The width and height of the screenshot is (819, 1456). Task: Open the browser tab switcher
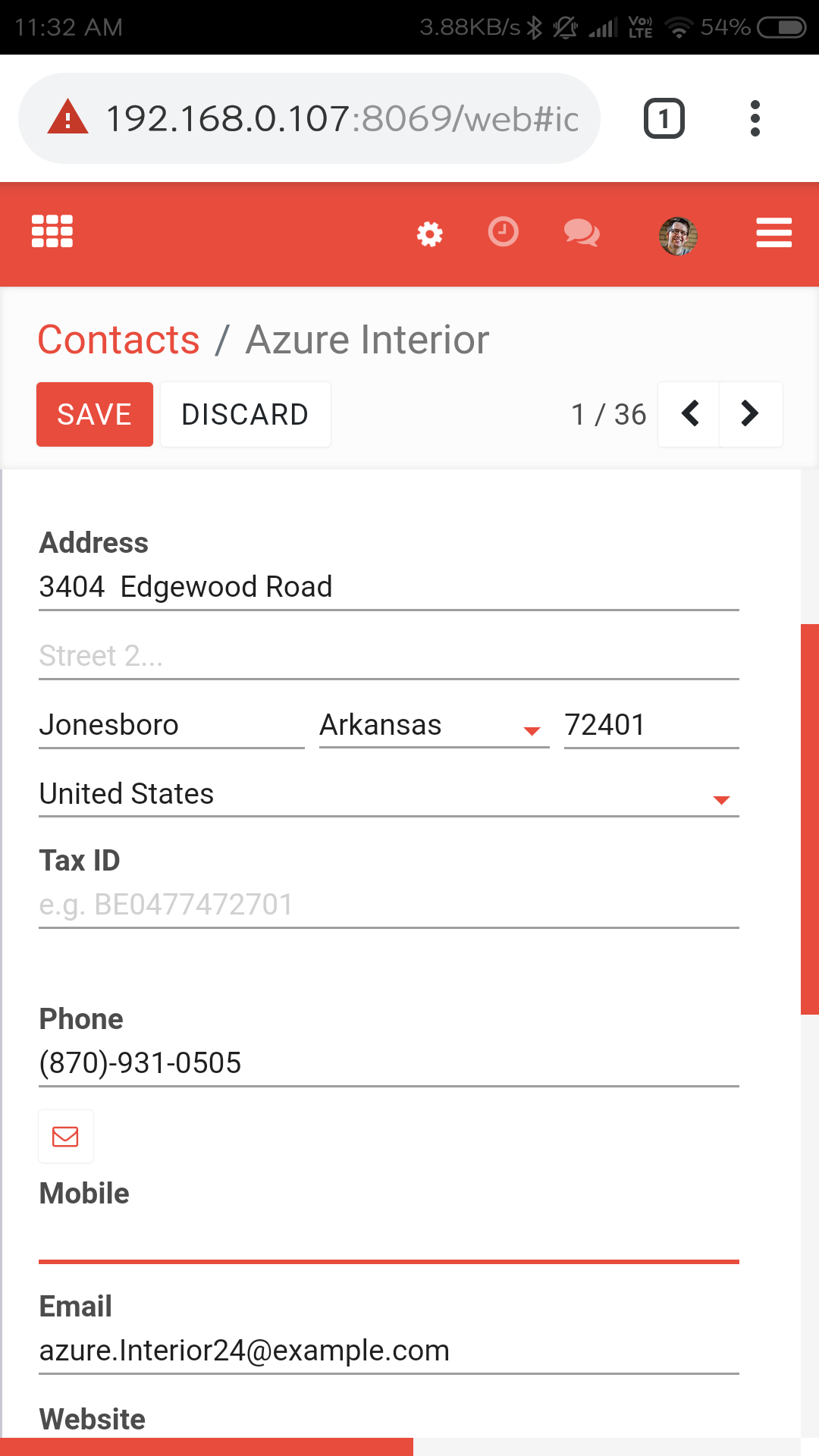coord(664,118)
